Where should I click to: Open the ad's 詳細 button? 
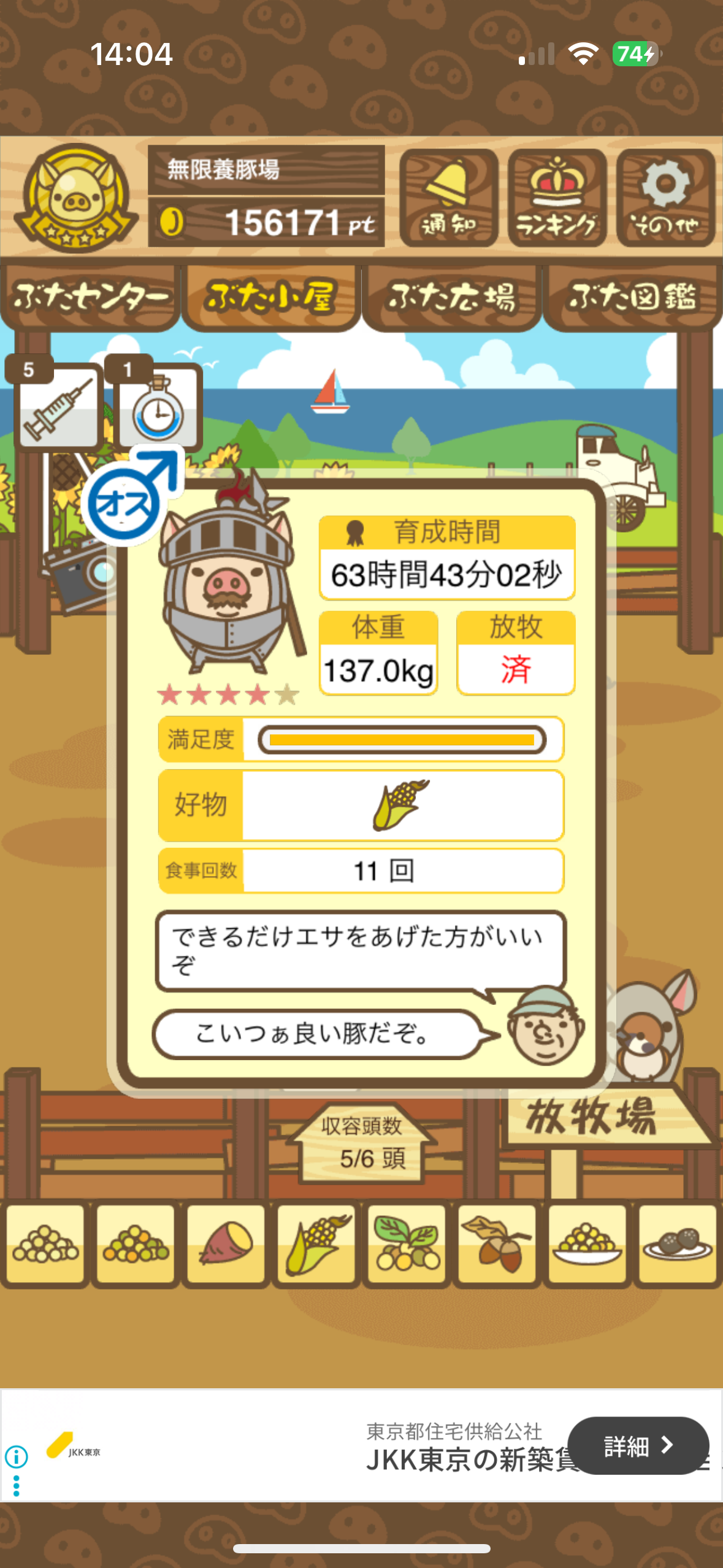[638, 1446]
